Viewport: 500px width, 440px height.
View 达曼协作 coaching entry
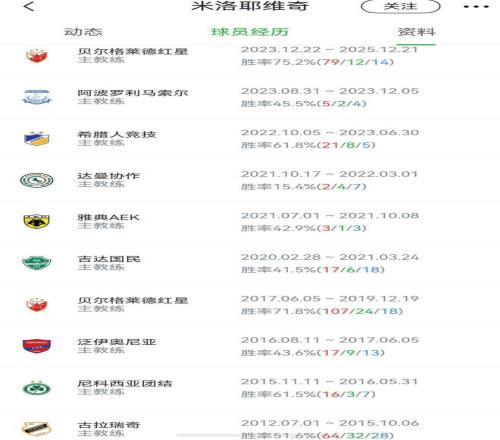pyautogui.click(x=250, y=180)
